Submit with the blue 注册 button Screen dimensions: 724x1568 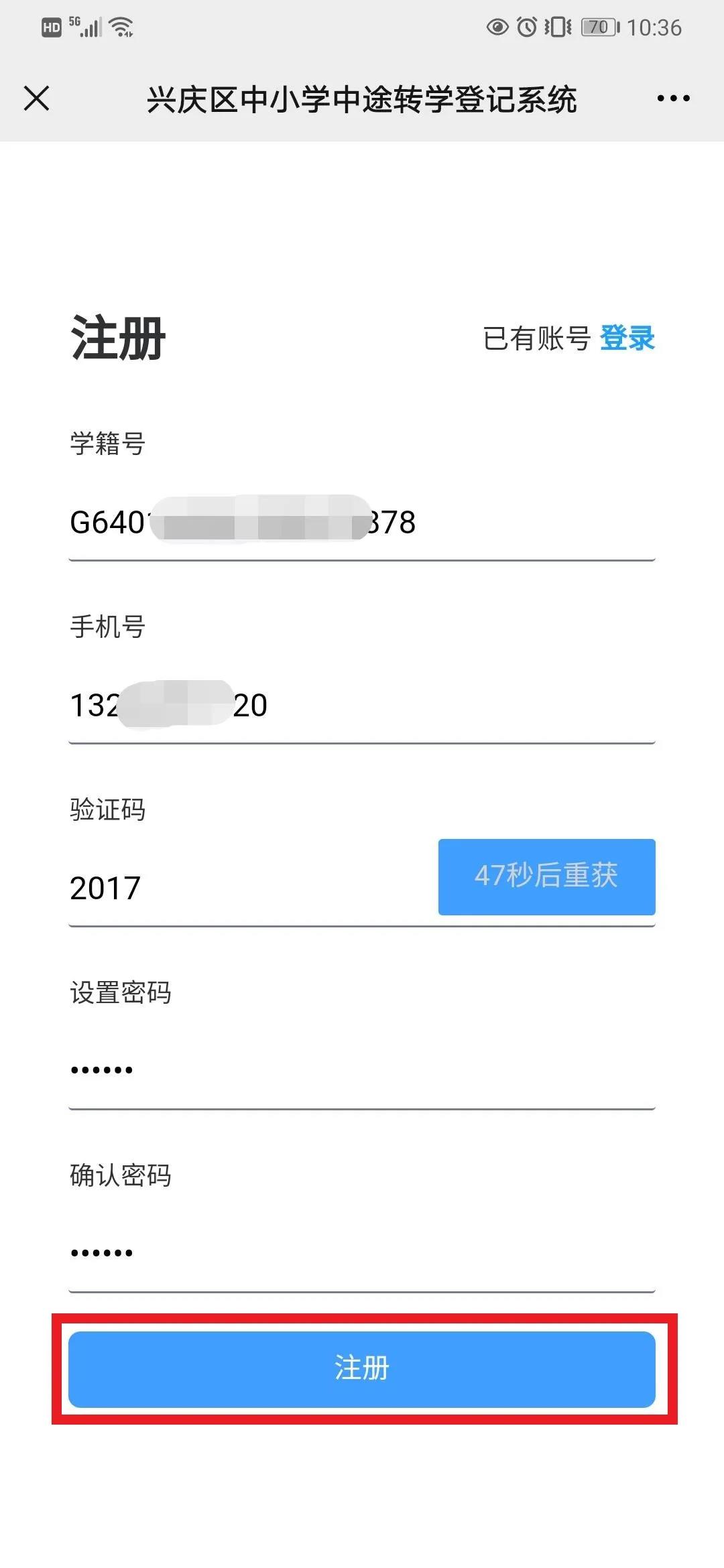(362, 1370)
